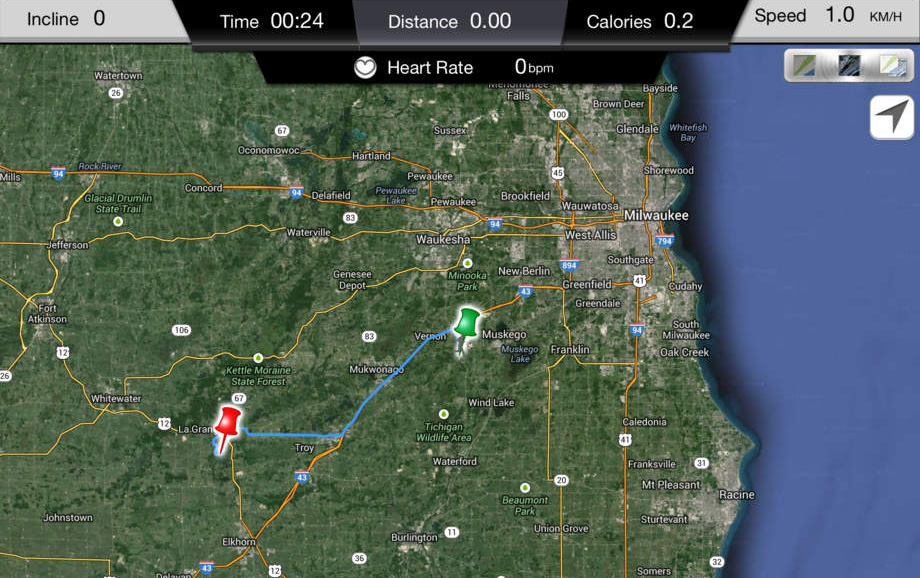Select the red destination pin
This screenshot has height=578, width=920.
click(x=229, y=422)
